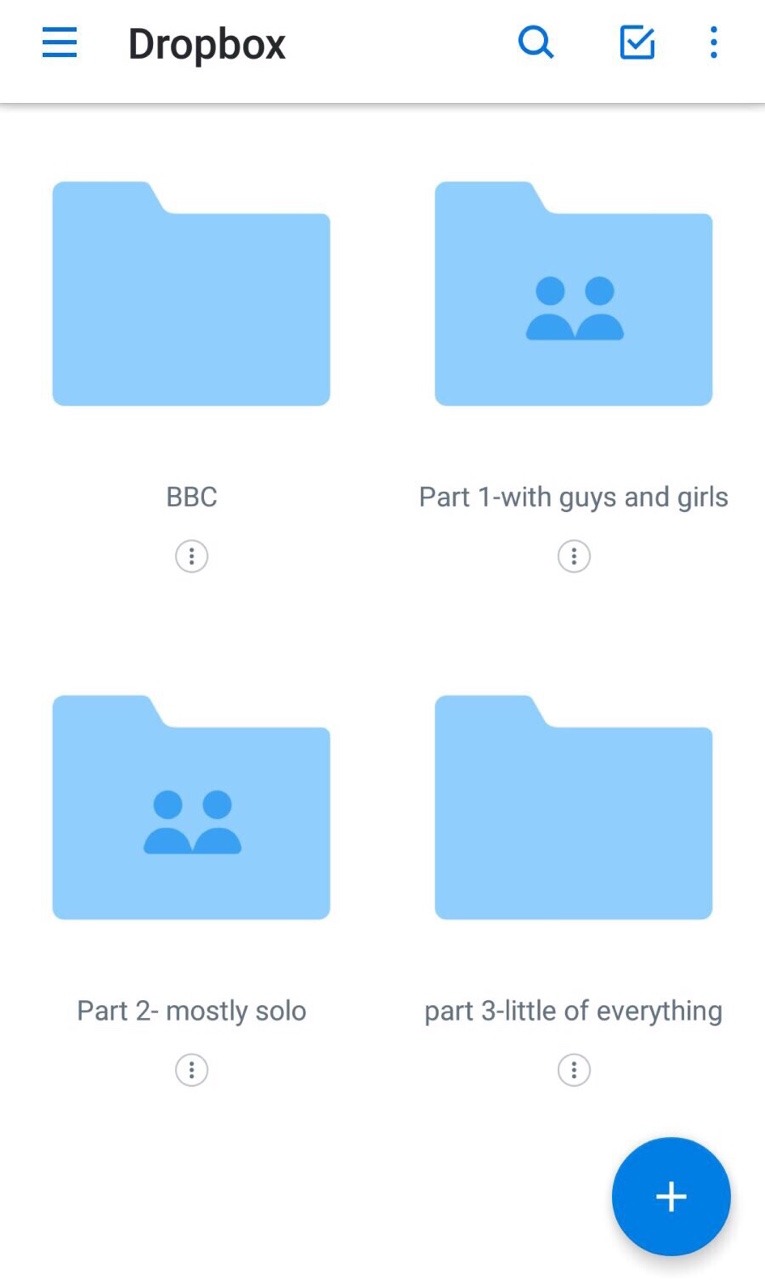The image size is (765, 1280).
Task: Open Part 1-with guys and girls folder
Action: click(573, 294)
